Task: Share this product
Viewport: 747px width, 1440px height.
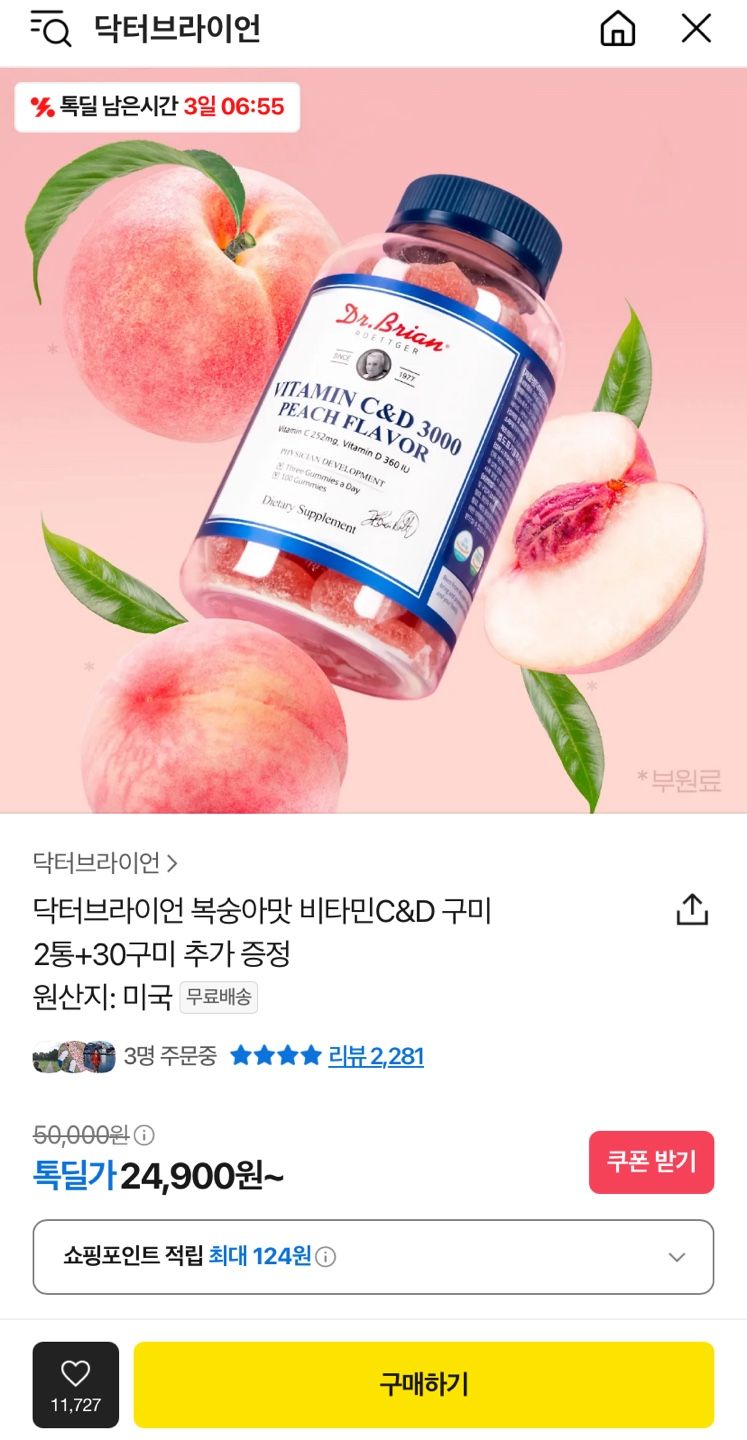Action: click(x=692, y=910)
